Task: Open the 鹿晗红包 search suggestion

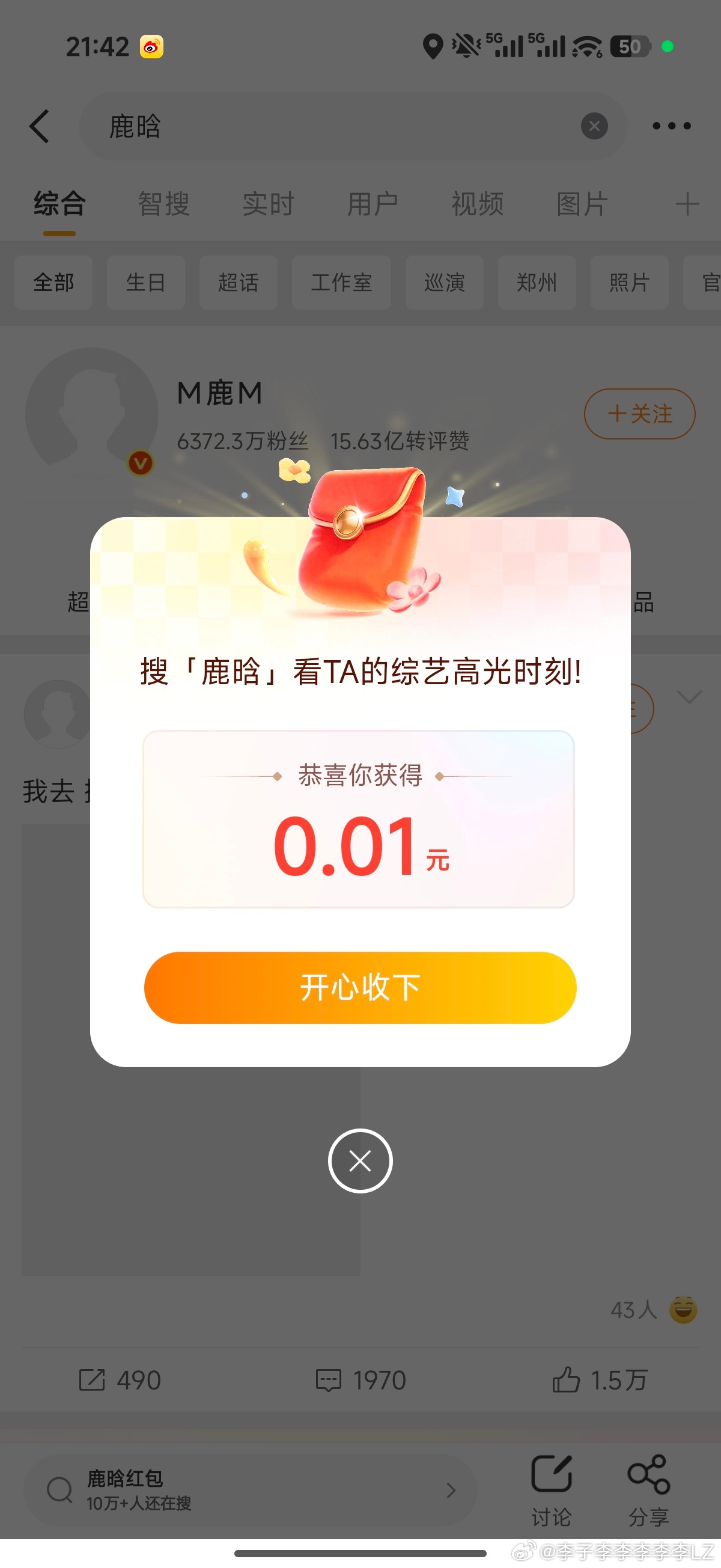Action: tap(249, 1490)
